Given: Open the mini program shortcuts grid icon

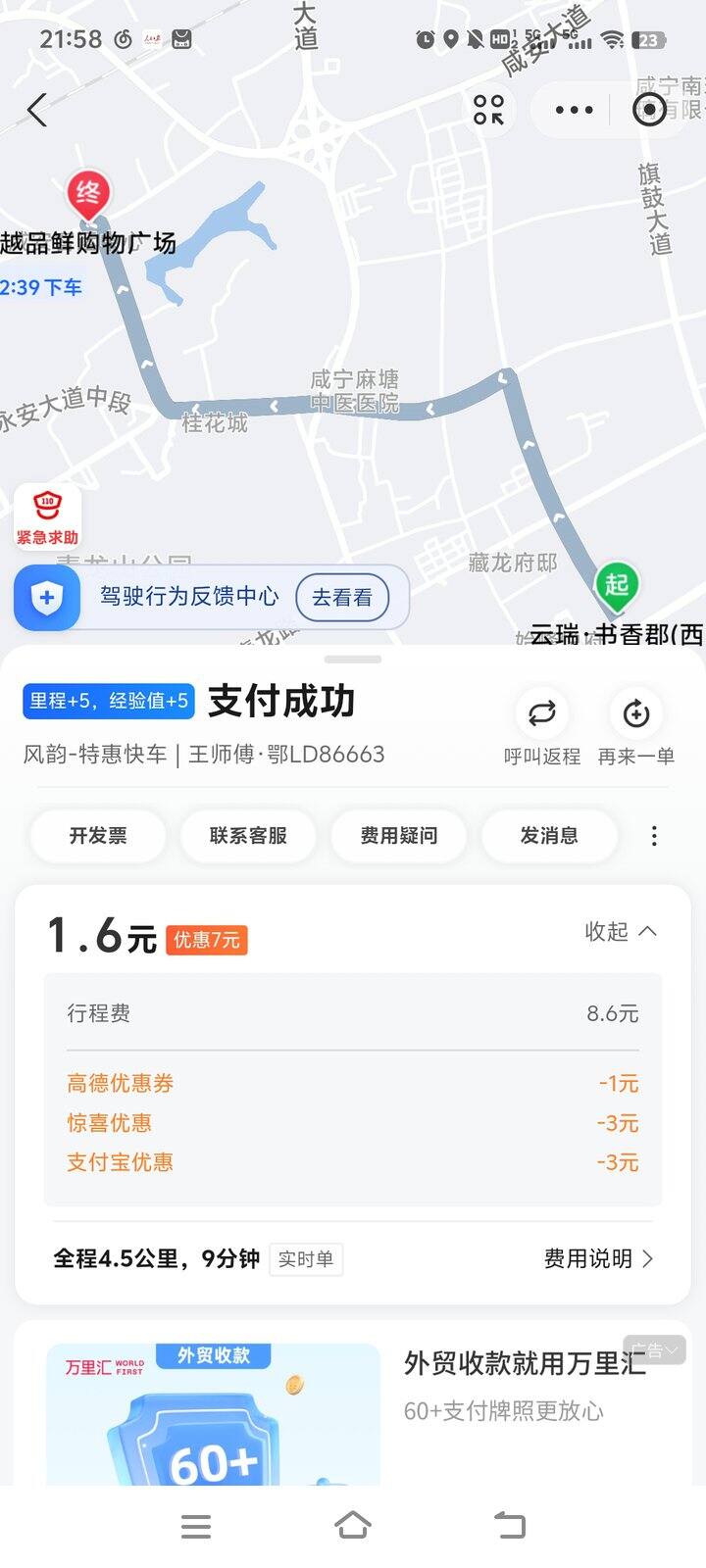Looking at the screenshot, I should [488, 110].
